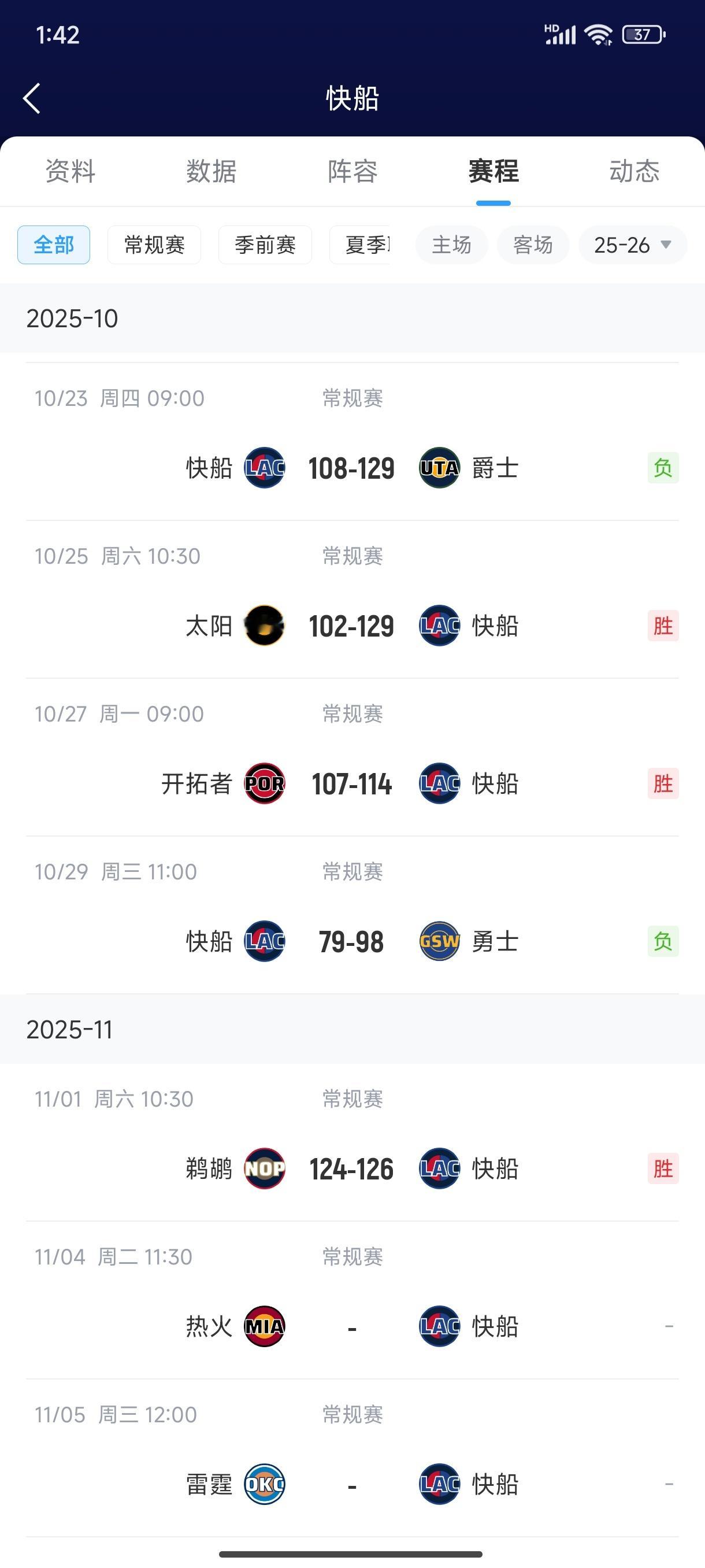This screenshot has width=705, height=1568.
Task: Switch to the 数据 tab
Action: click(x=210, y=172)
